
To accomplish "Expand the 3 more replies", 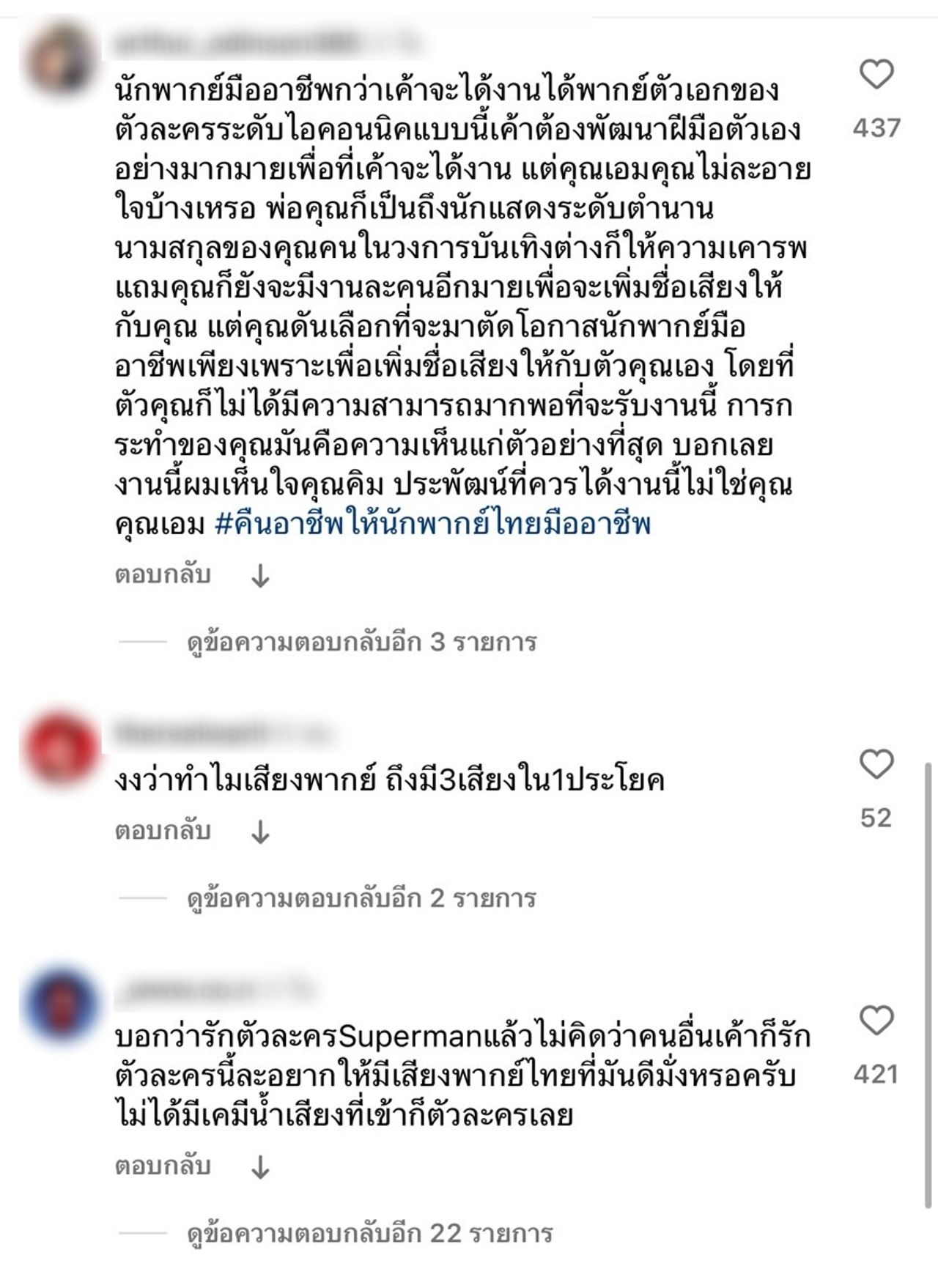I will coord(362,643).
